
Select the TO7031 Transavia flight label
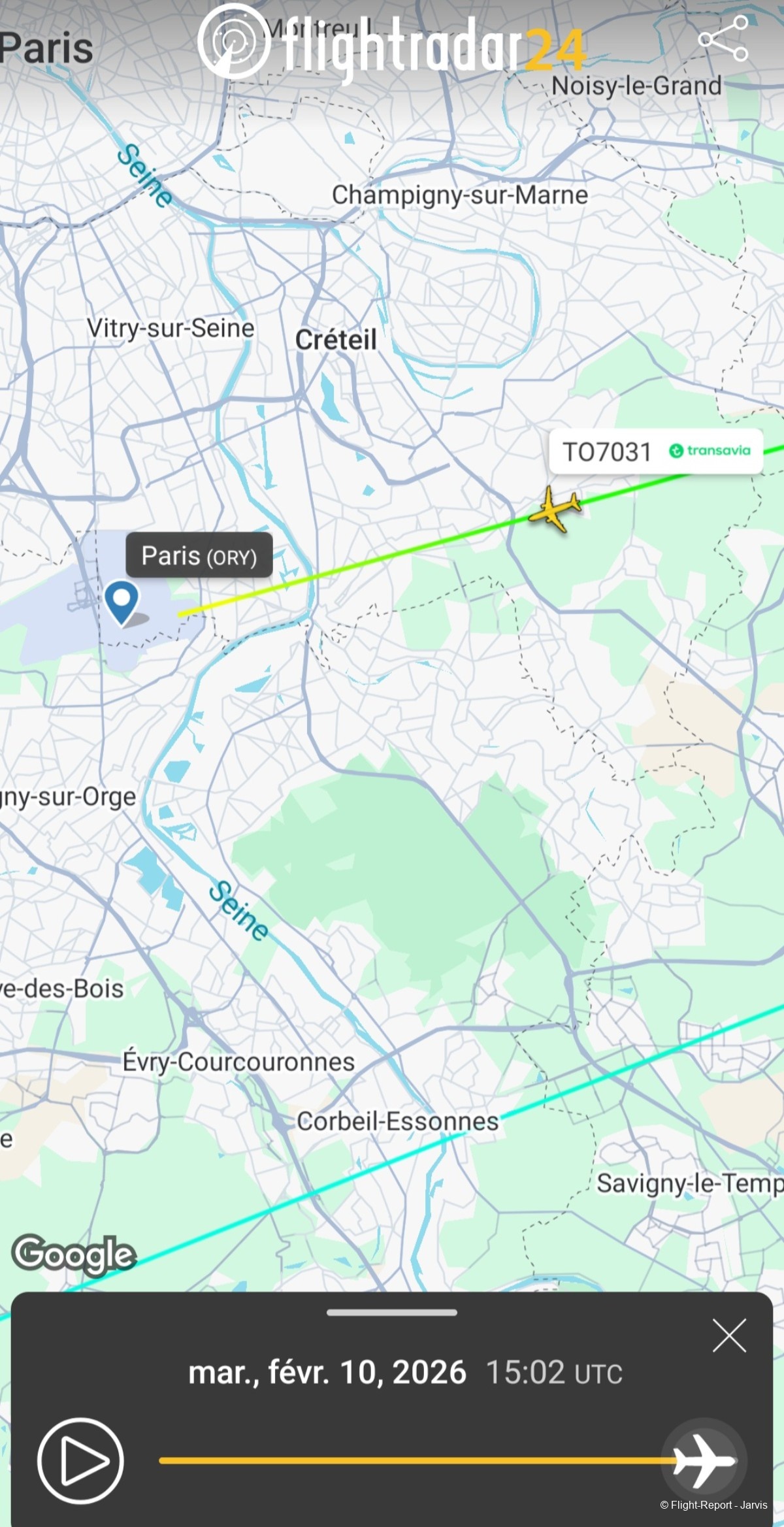[655, 452]
